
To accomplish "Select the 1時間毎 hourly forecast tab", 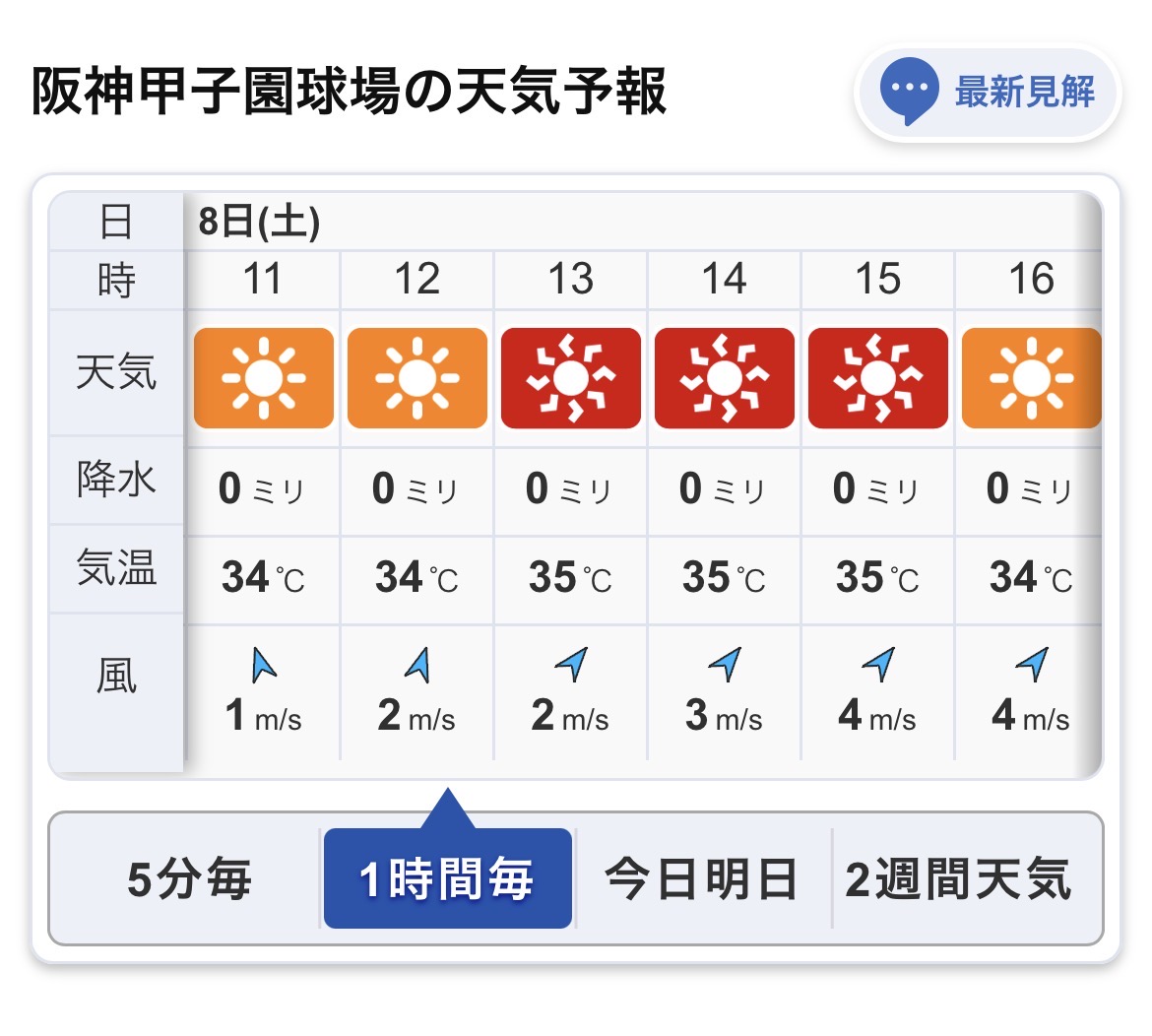I will [x=447, y=878].
